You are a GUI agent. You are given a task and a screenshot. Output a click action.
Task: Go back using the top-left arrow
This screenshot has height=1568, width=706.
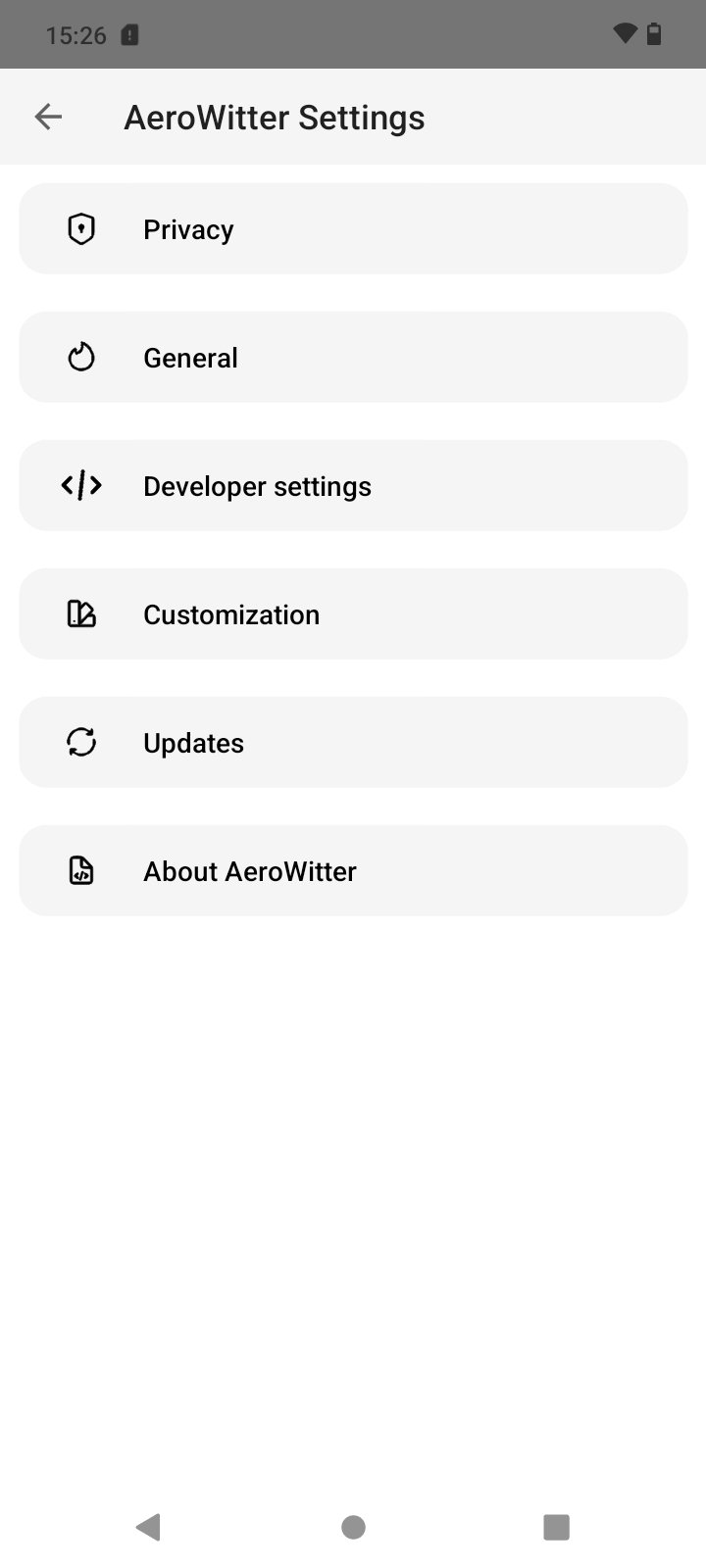pos(48,118)
